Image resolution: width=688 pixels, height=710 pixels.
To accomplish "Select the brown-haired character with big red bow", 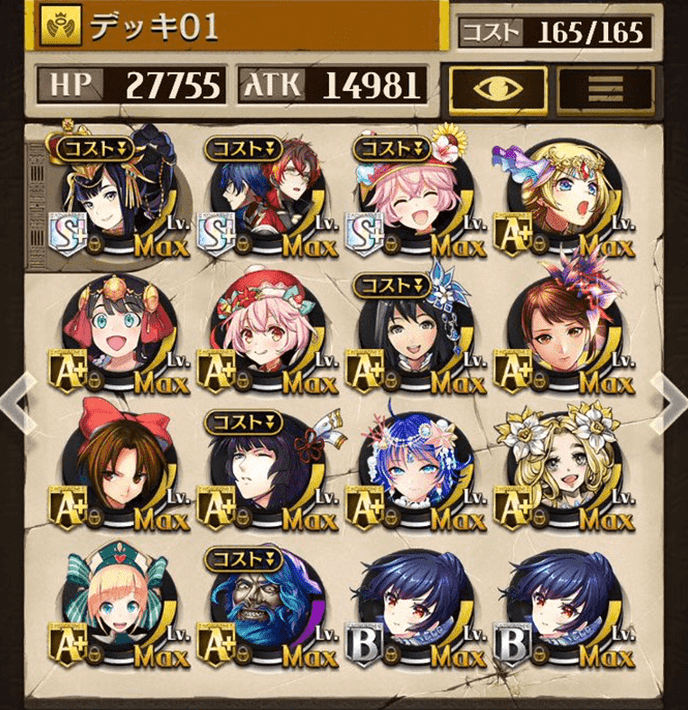I will tap(113, 468).
